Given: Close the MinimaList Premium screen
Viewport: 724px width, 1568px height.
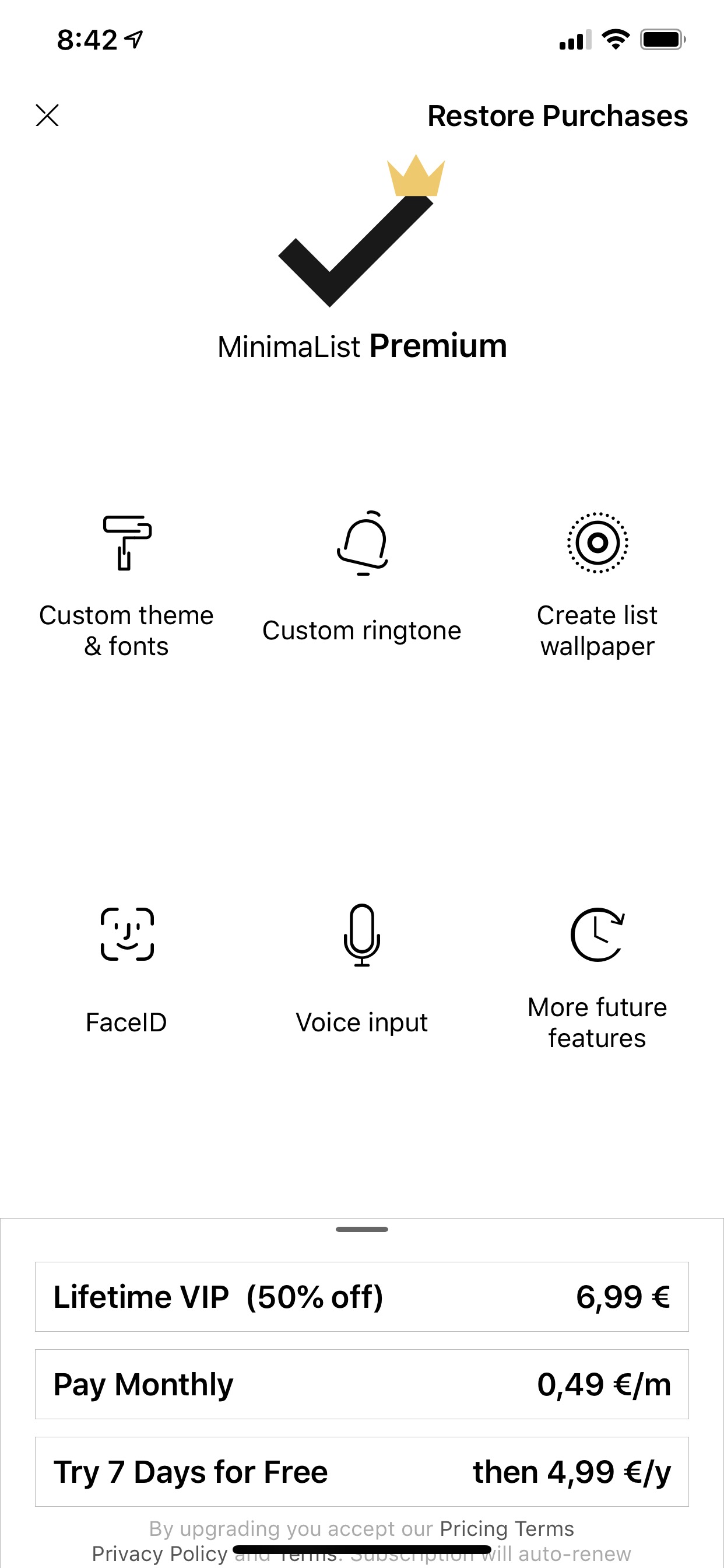Looking at the screenshot, I should click(47, 115).
